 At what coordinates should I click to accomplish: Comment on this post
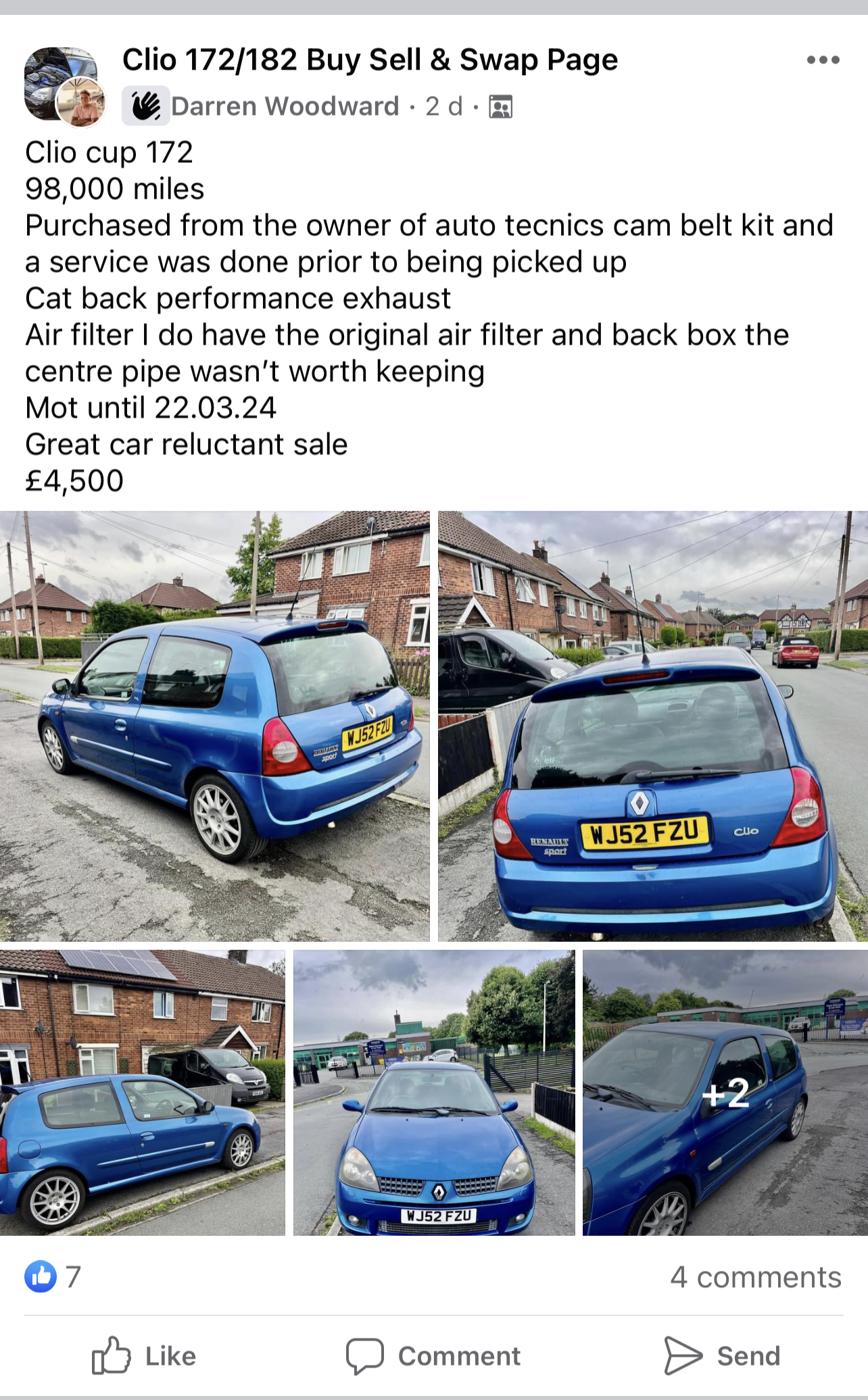(433, 1355)
